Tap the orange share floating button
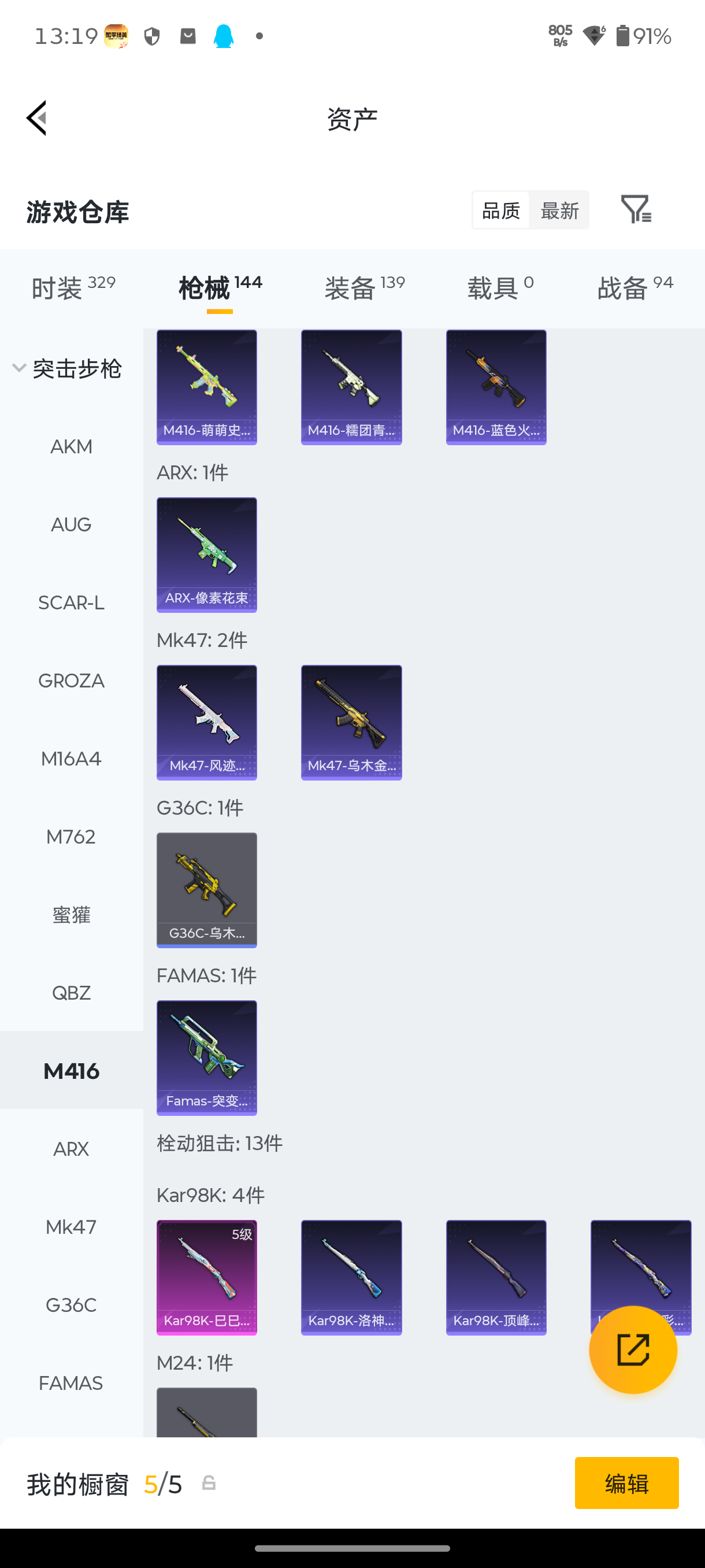Screen dimensions: 705x1568 pos(633,1349)
